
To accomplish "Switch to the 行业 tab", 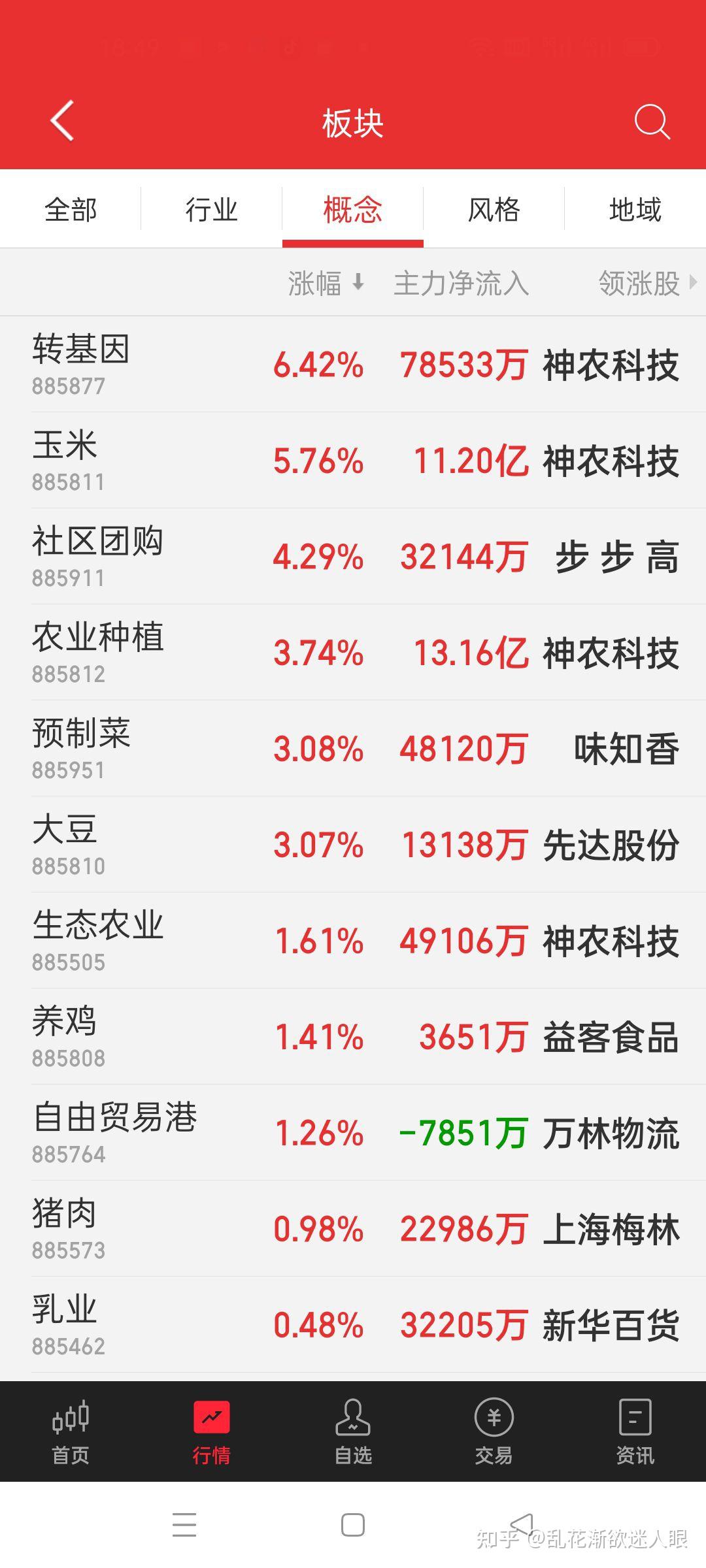I will pos(211,210).
